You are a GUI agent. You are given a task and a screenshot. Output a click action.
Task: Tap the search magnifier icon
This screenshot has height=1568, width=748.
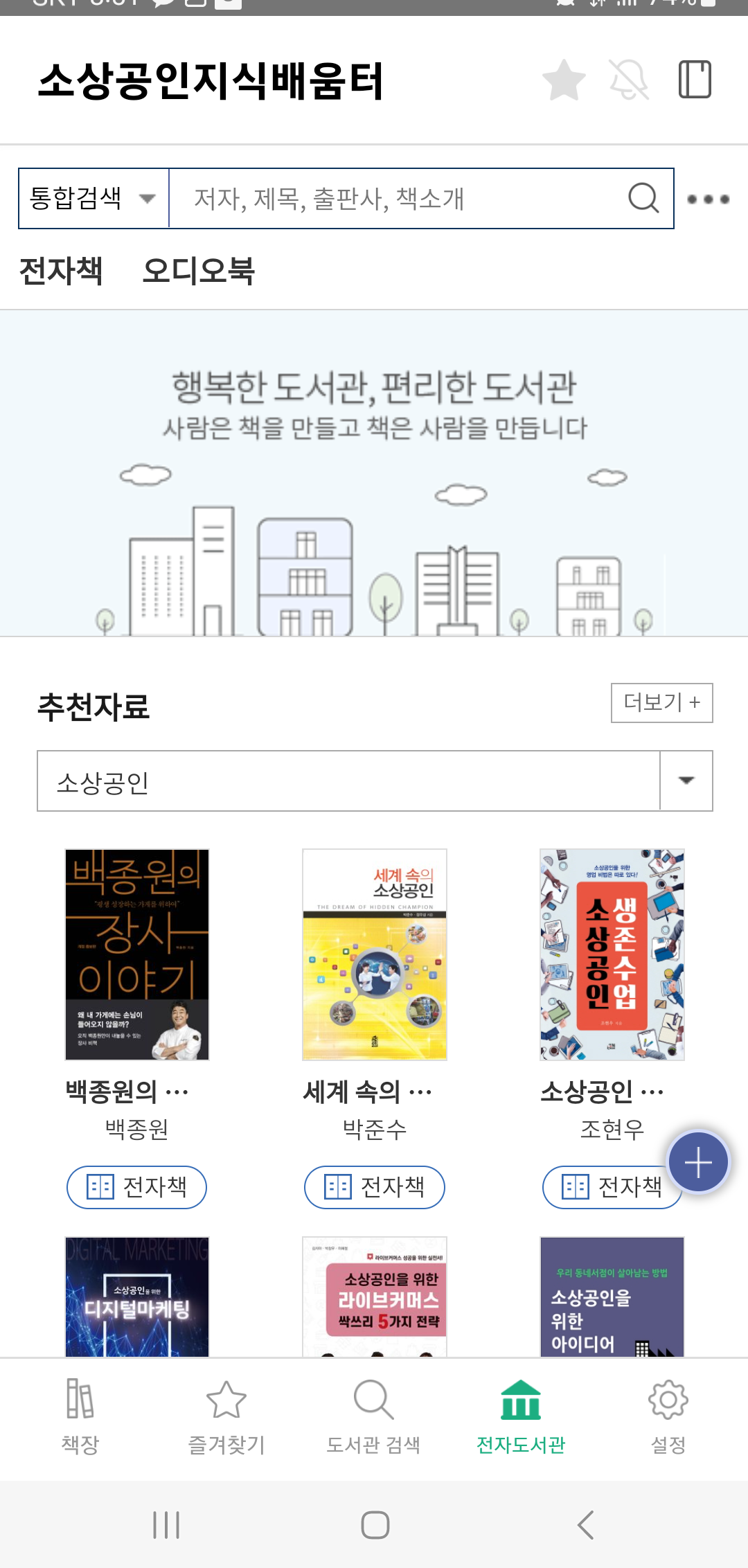point(643,199)
